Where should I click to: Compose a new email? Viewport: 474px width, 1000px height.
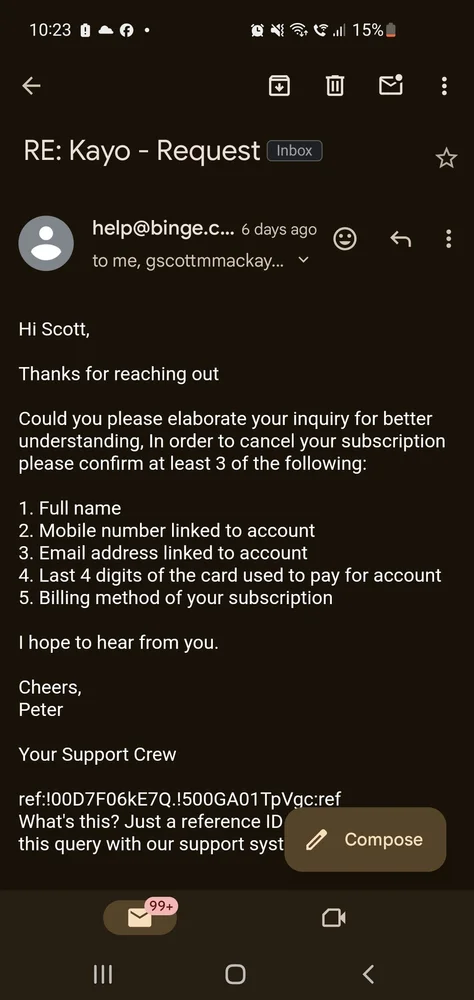pos(365,839)
